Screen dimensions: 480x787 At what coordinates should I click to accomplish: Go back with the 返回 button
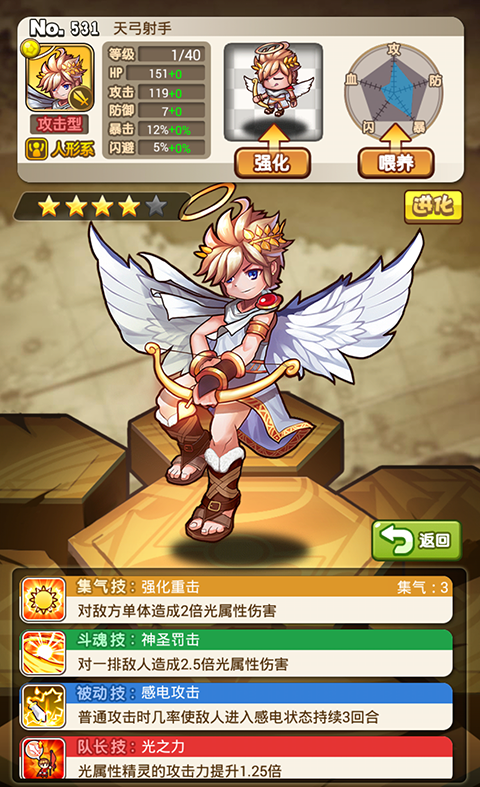(416, 541)
